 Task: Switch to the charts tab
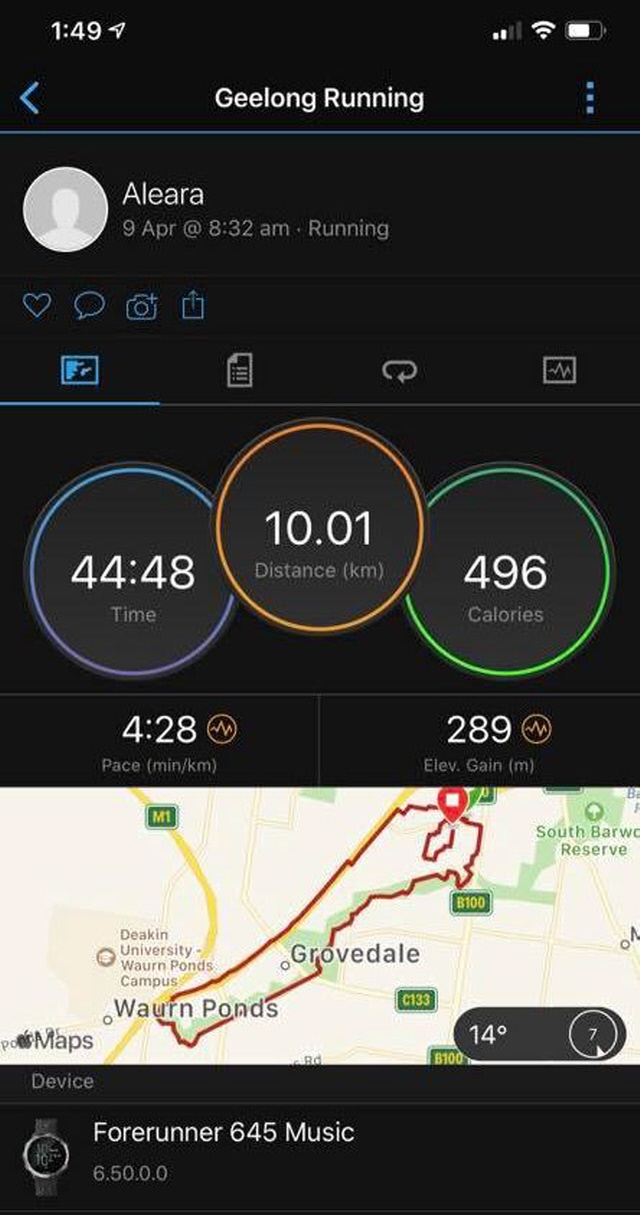tap(559, 371)
